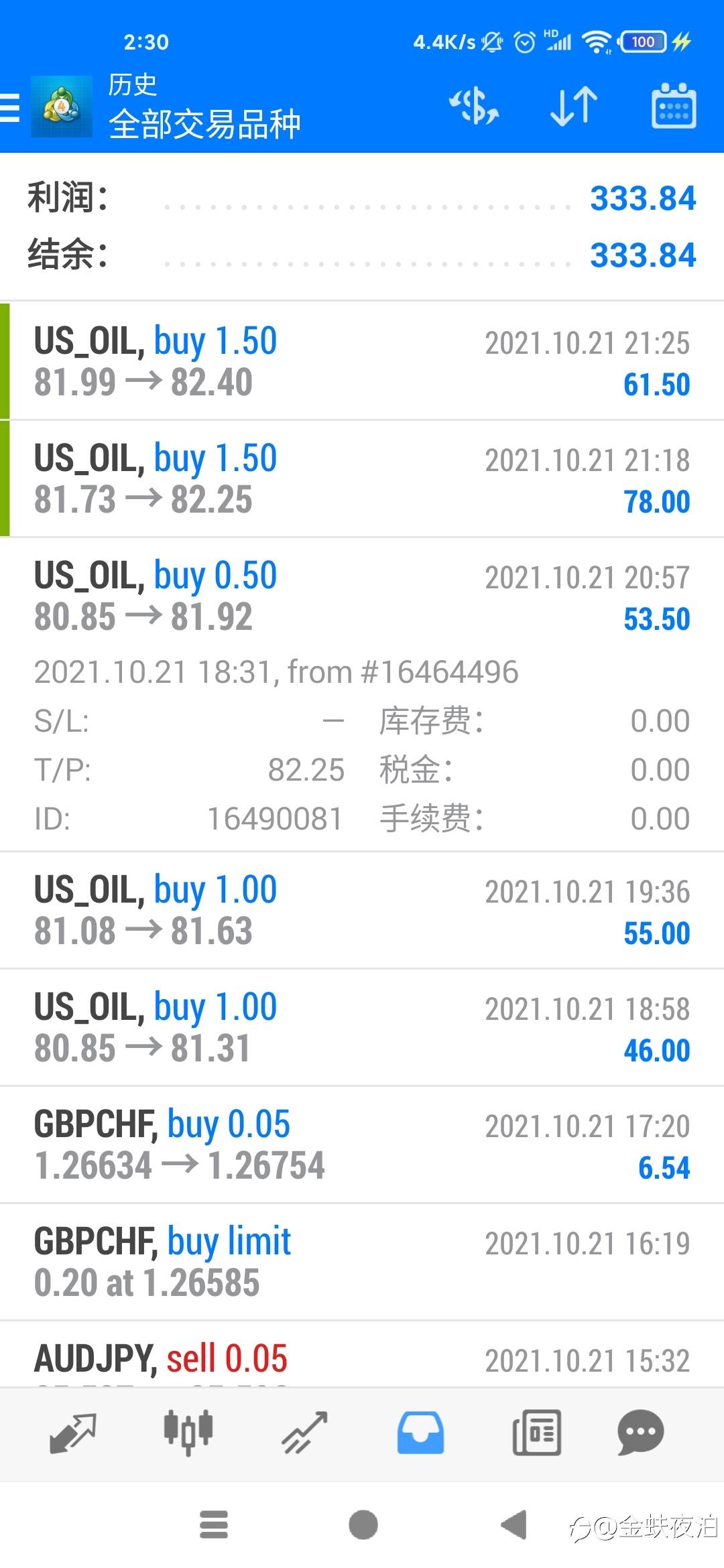Viewport: 724px width, 1568px height.
Task: Switch to the Trade tab
Action: click(x=304, y=1433)
